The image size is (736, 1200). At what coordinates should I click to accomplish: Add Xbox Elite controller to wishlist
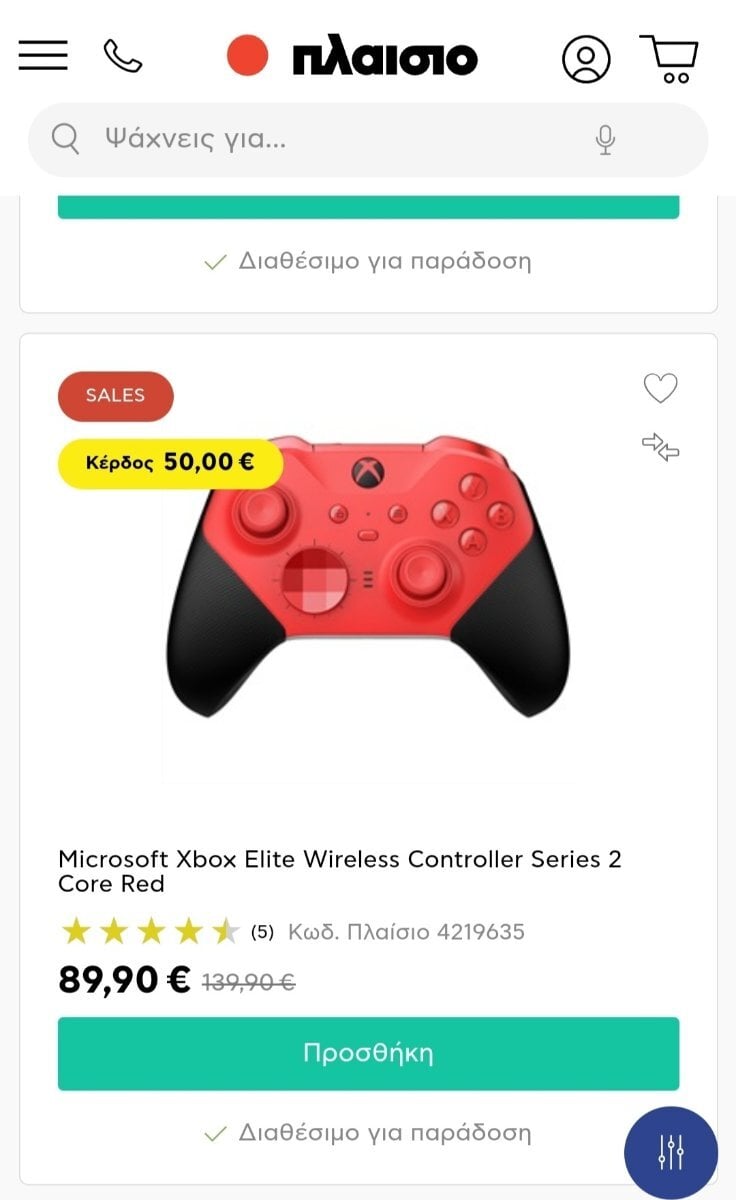point(660,388)
